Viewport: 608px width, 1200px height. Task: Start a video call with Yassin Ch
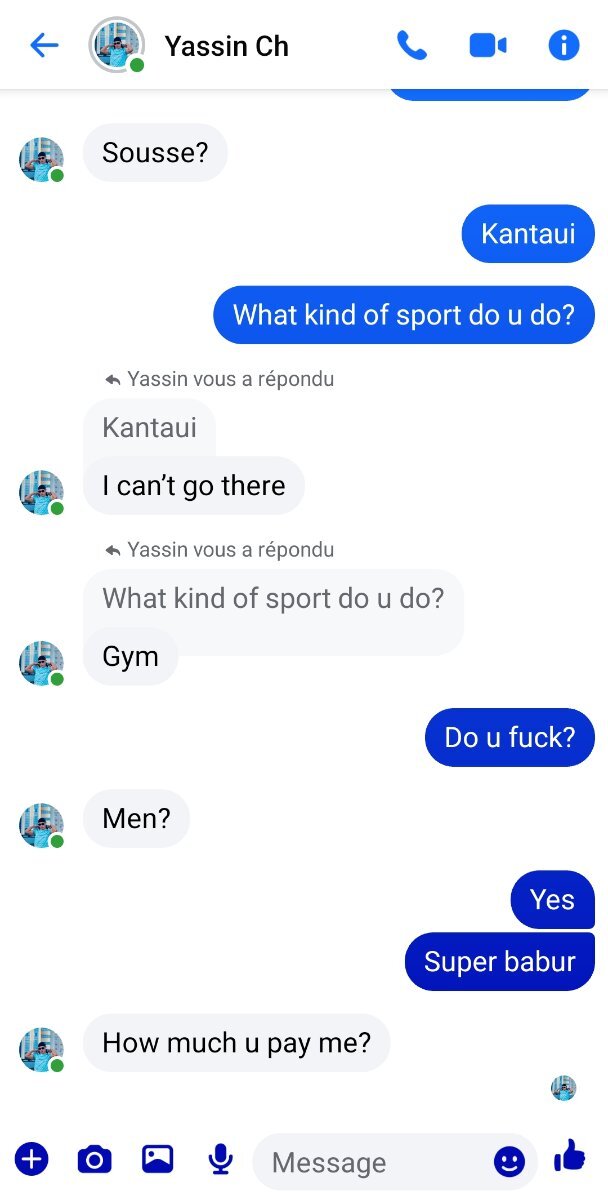tap(488, 45)
